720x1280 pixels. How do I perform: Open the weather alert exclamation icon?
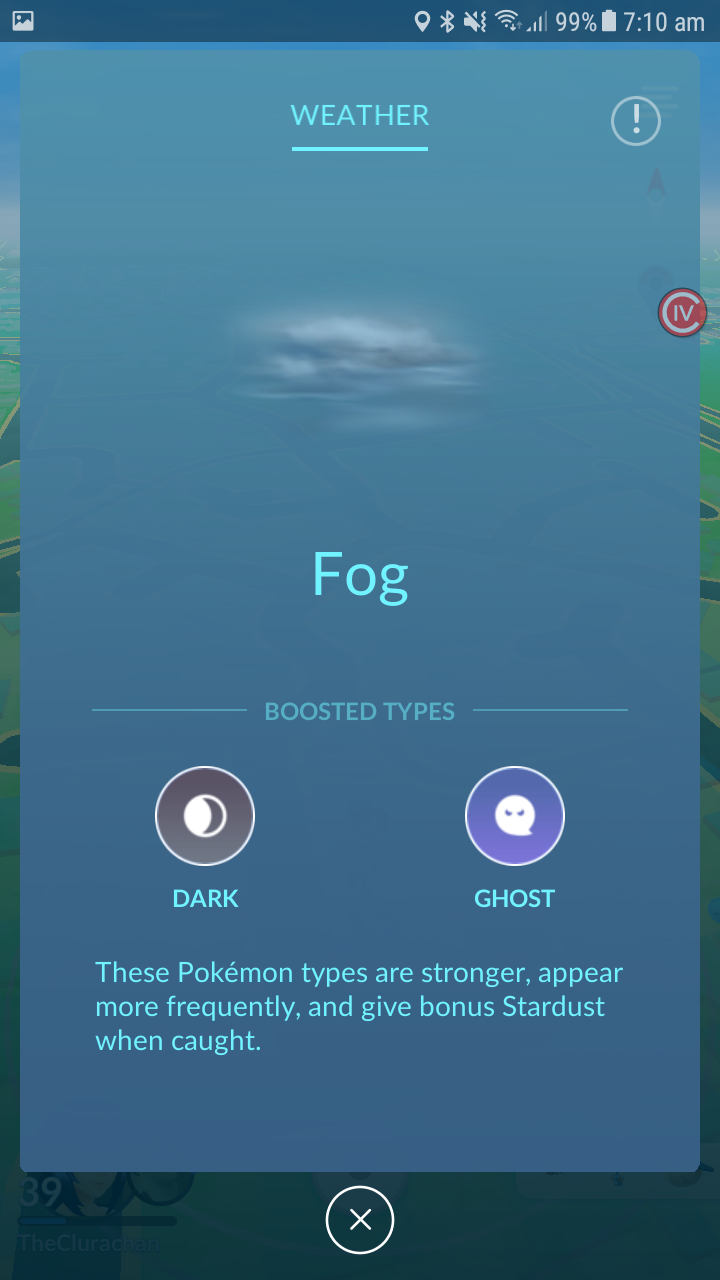[x=636, y=121]
